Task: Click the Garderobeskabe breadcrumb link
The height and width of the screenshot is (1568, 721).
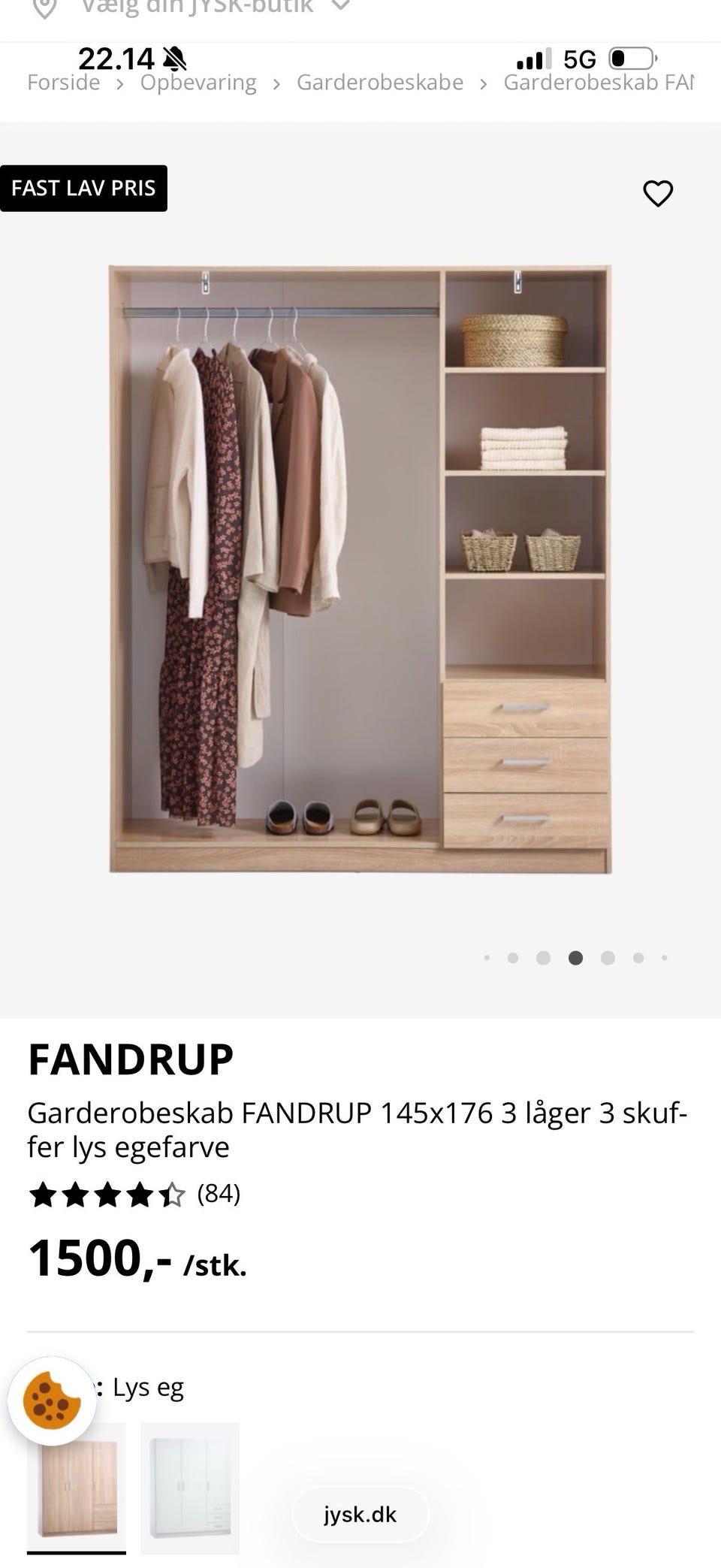Action: [x=379, y=83]
